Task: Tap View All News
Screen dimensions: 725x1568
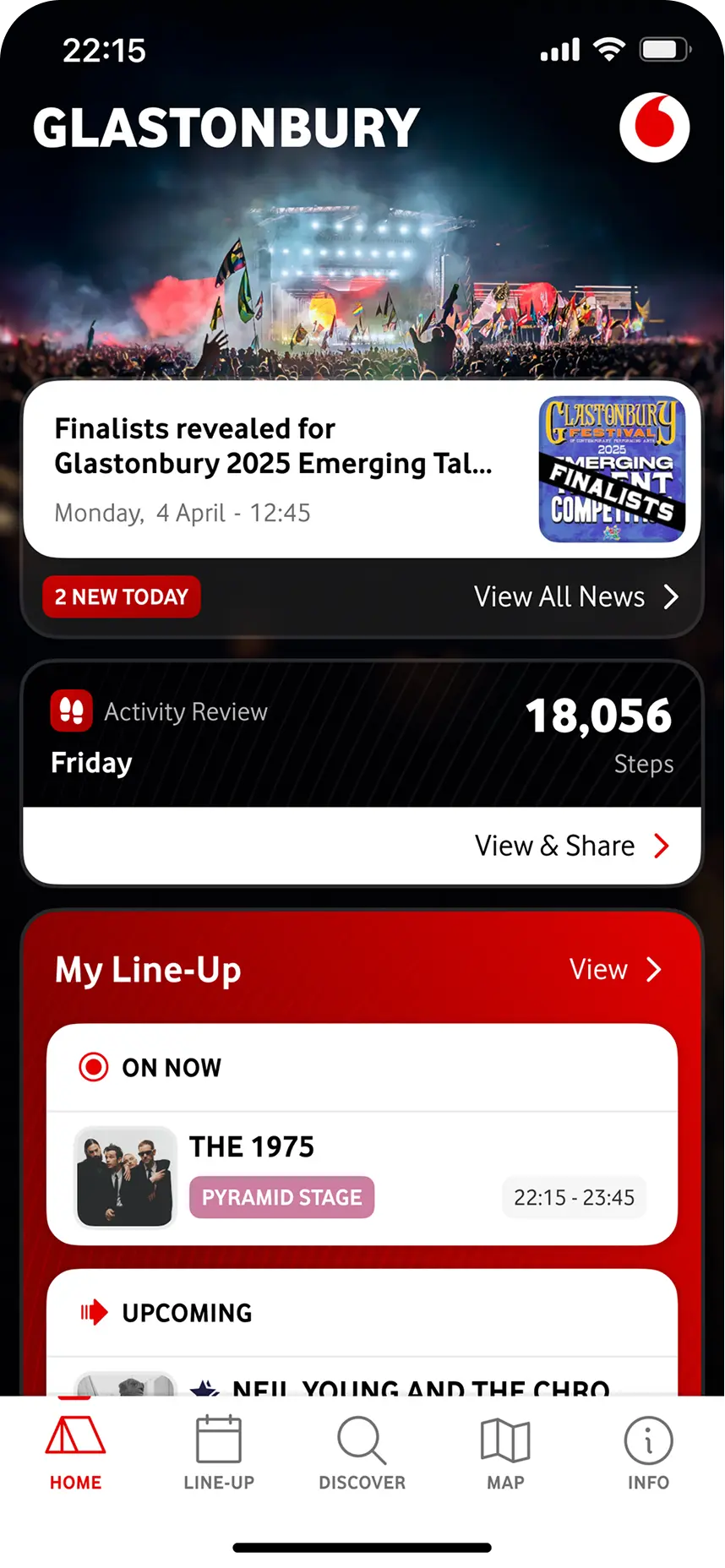Action: [x=576, y=597]
